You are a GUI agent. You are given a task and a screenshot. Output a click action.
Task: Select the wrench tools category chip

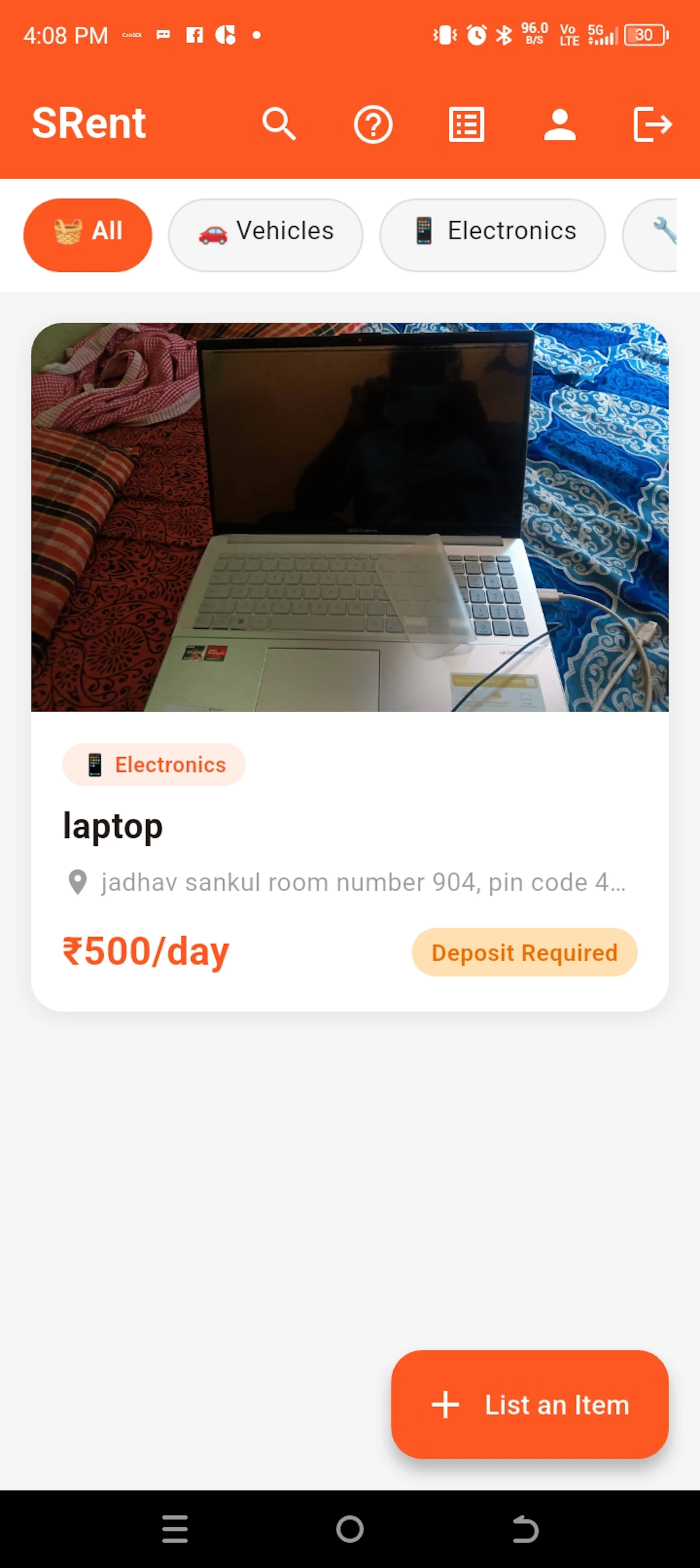[651, 235]
